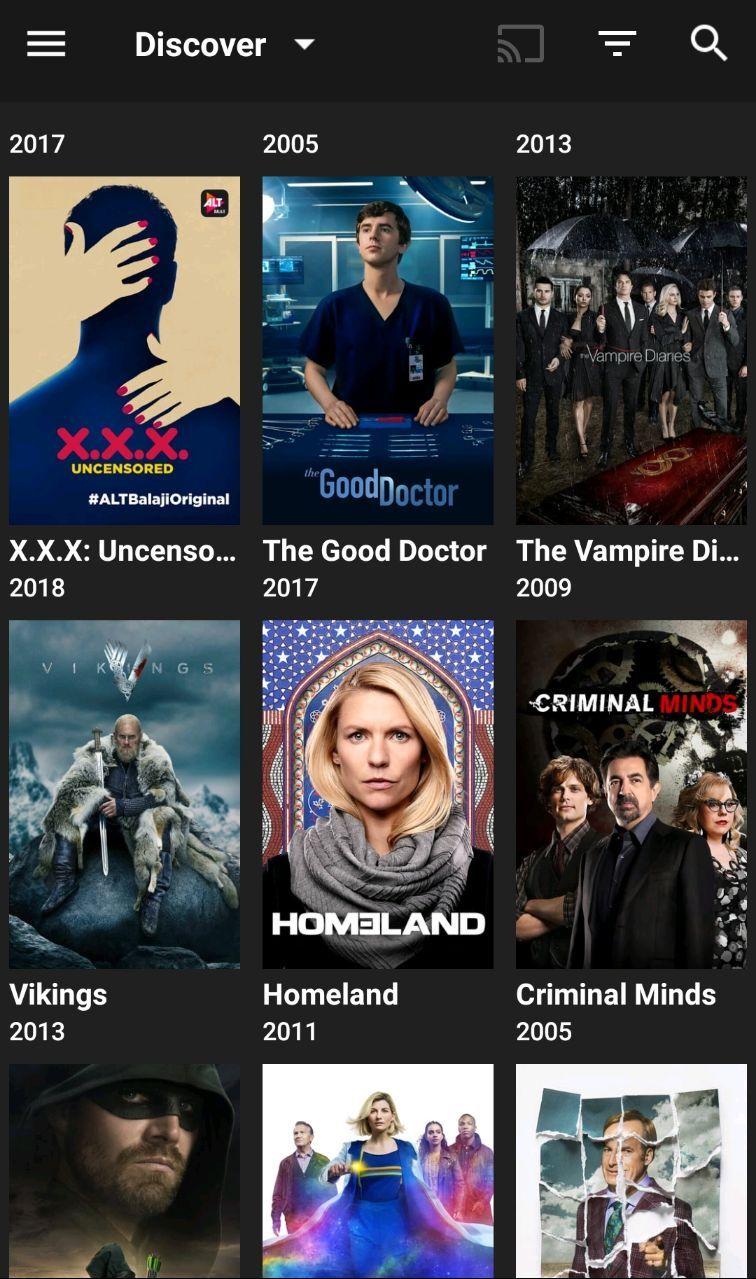Select The Vampire Diaries card

pyautogui.click(x=630, y=350)
